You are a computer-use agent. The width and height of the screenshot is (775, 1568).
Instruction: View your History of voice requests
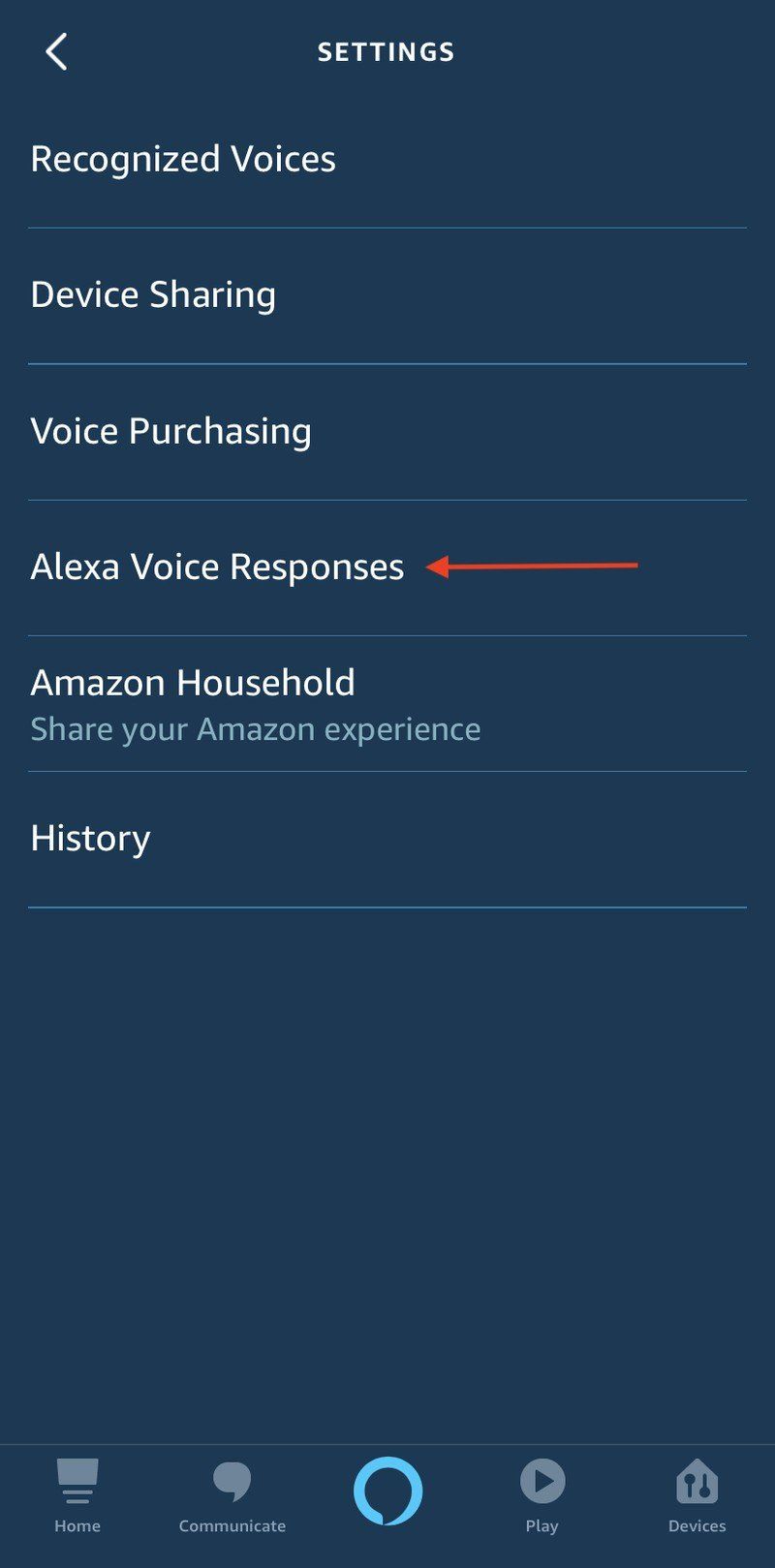tap(90, 838)
